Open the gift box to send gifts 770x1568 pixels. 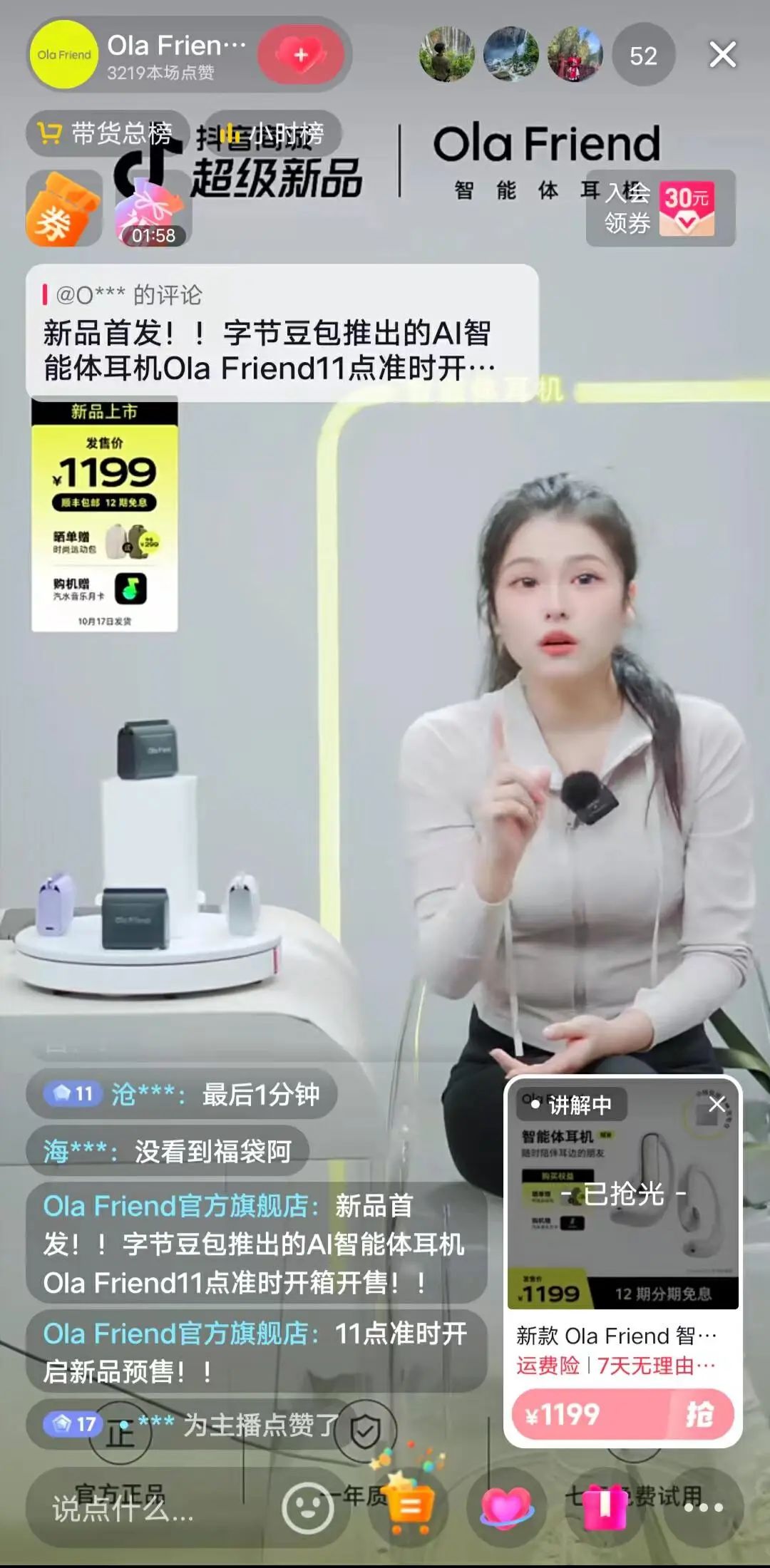click(605, 1508)
